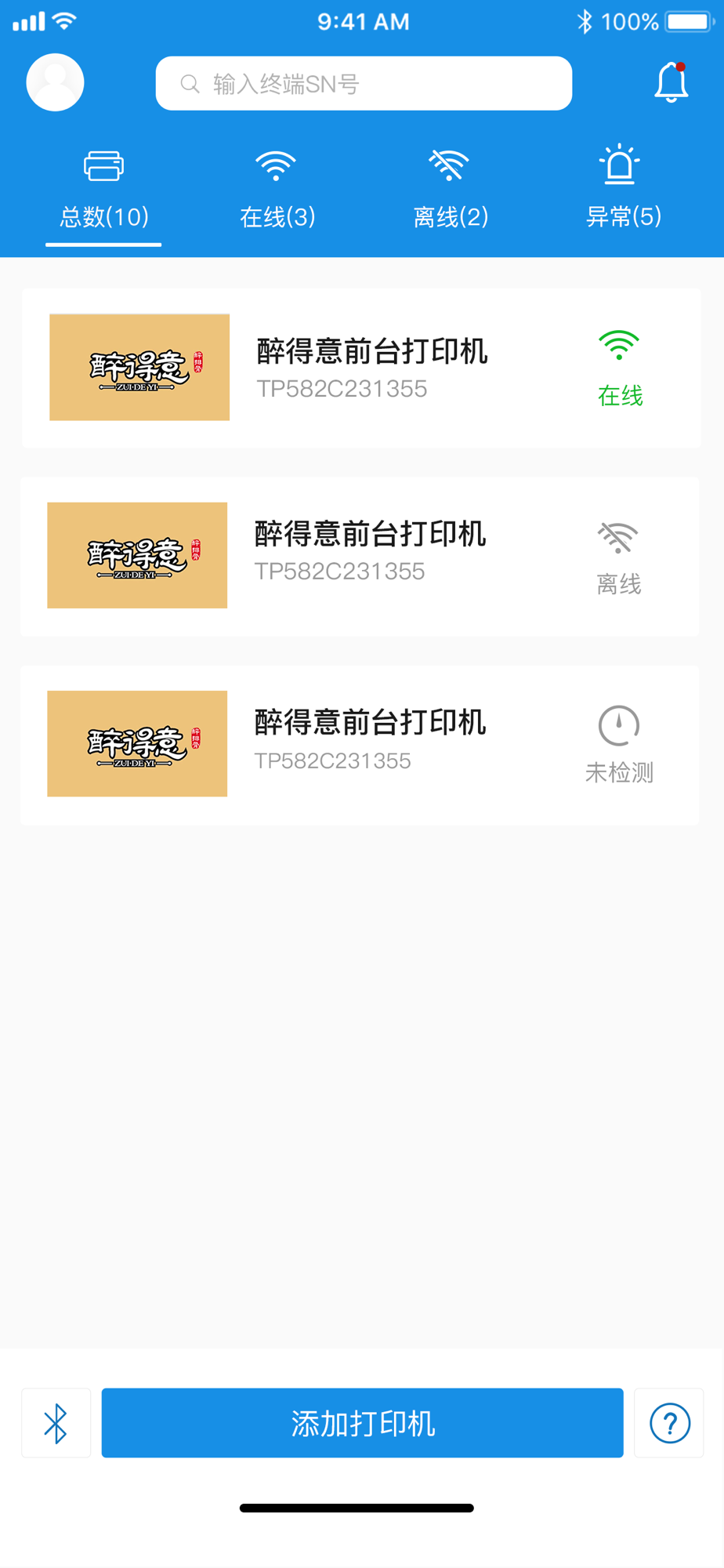Tap 添加打印机 button
This screenshot has width=724, height=1568.
(x=363, y=1423)
